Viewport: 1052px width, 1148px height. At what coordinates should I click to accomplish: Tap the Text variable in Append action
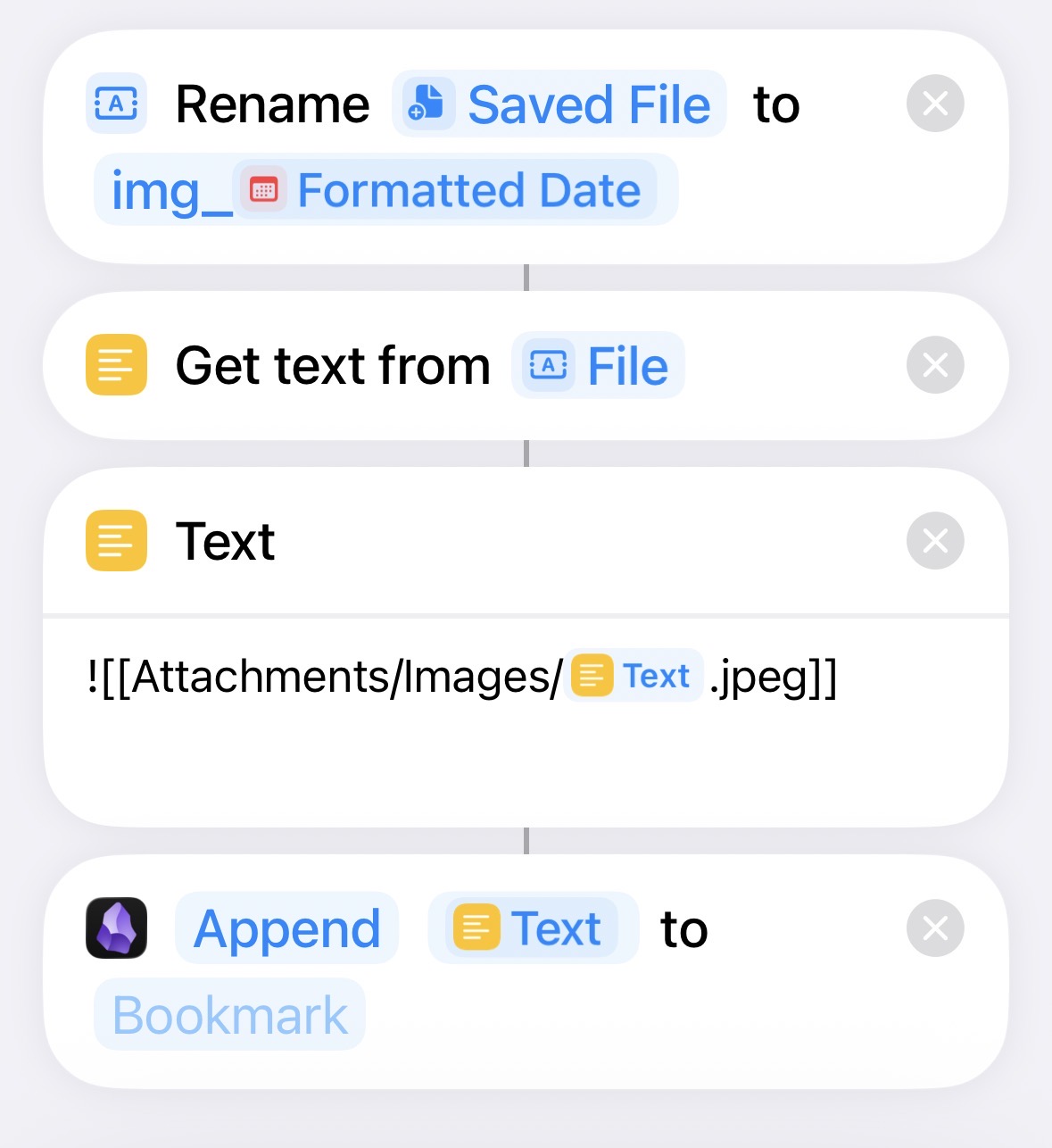coord(533,928)
